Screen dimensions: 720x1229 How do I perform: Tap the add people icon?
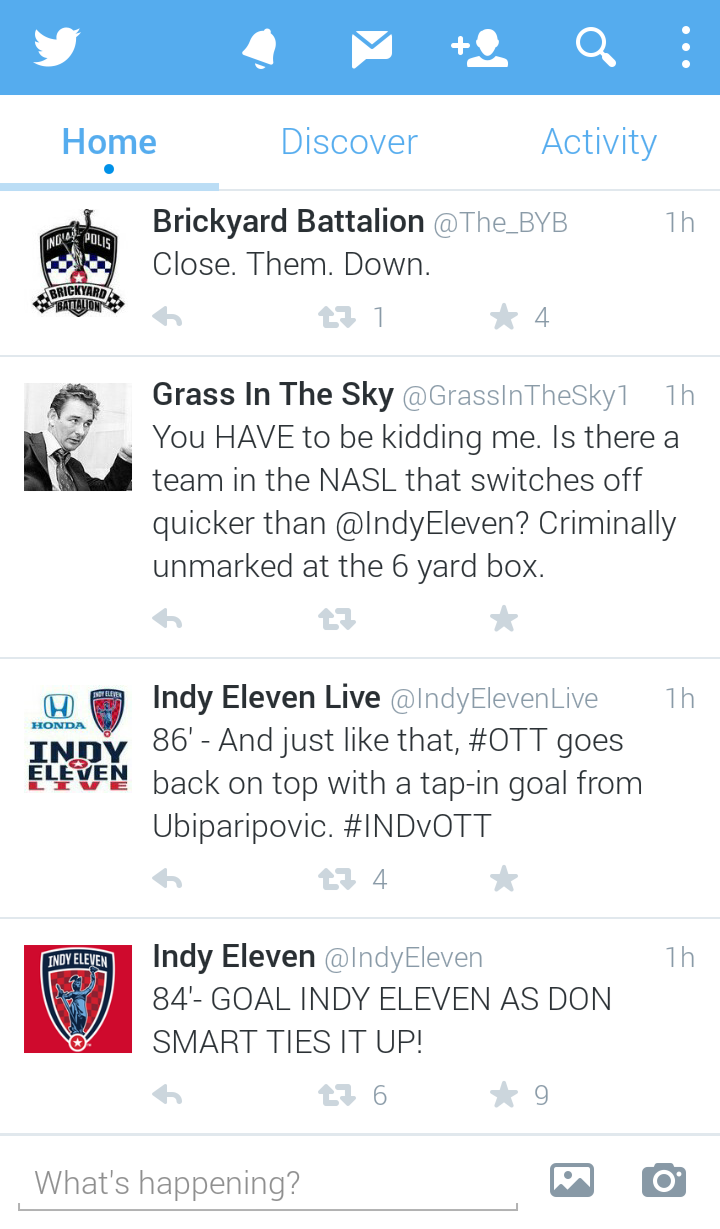[480, 47]
